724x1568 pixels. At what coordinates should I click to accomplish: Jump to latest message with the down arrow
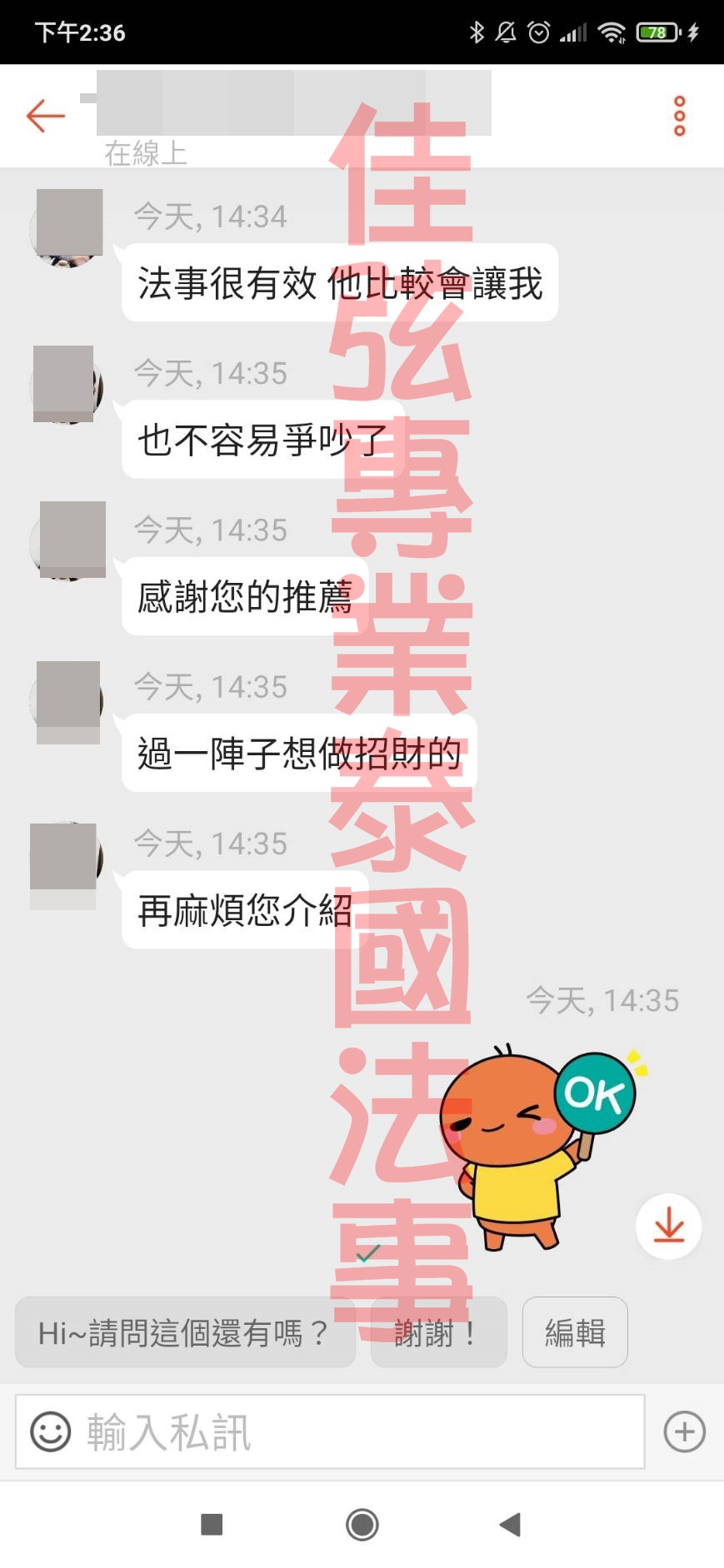pyautogui.click(x=668, y=1227)
